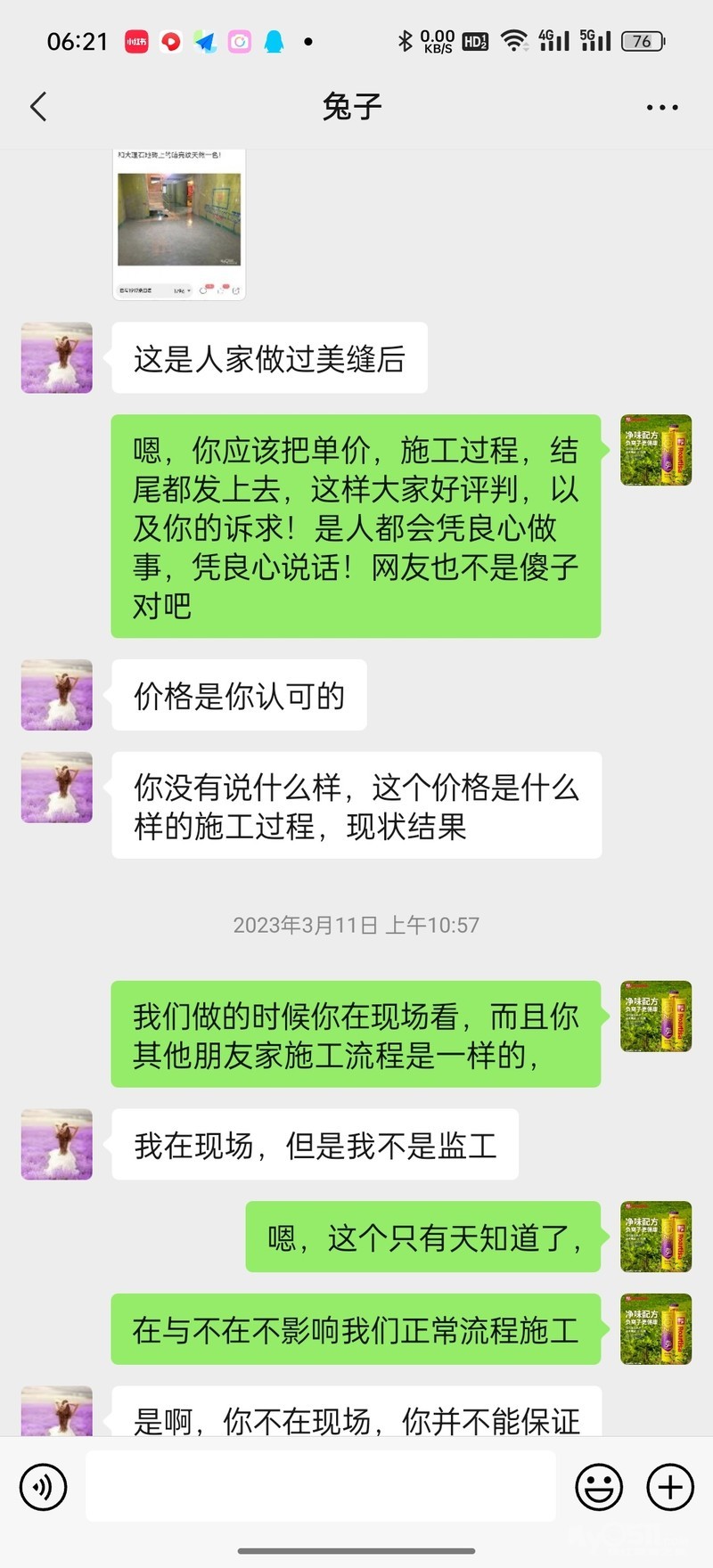Switch to voice message input

pos(43,1486)
